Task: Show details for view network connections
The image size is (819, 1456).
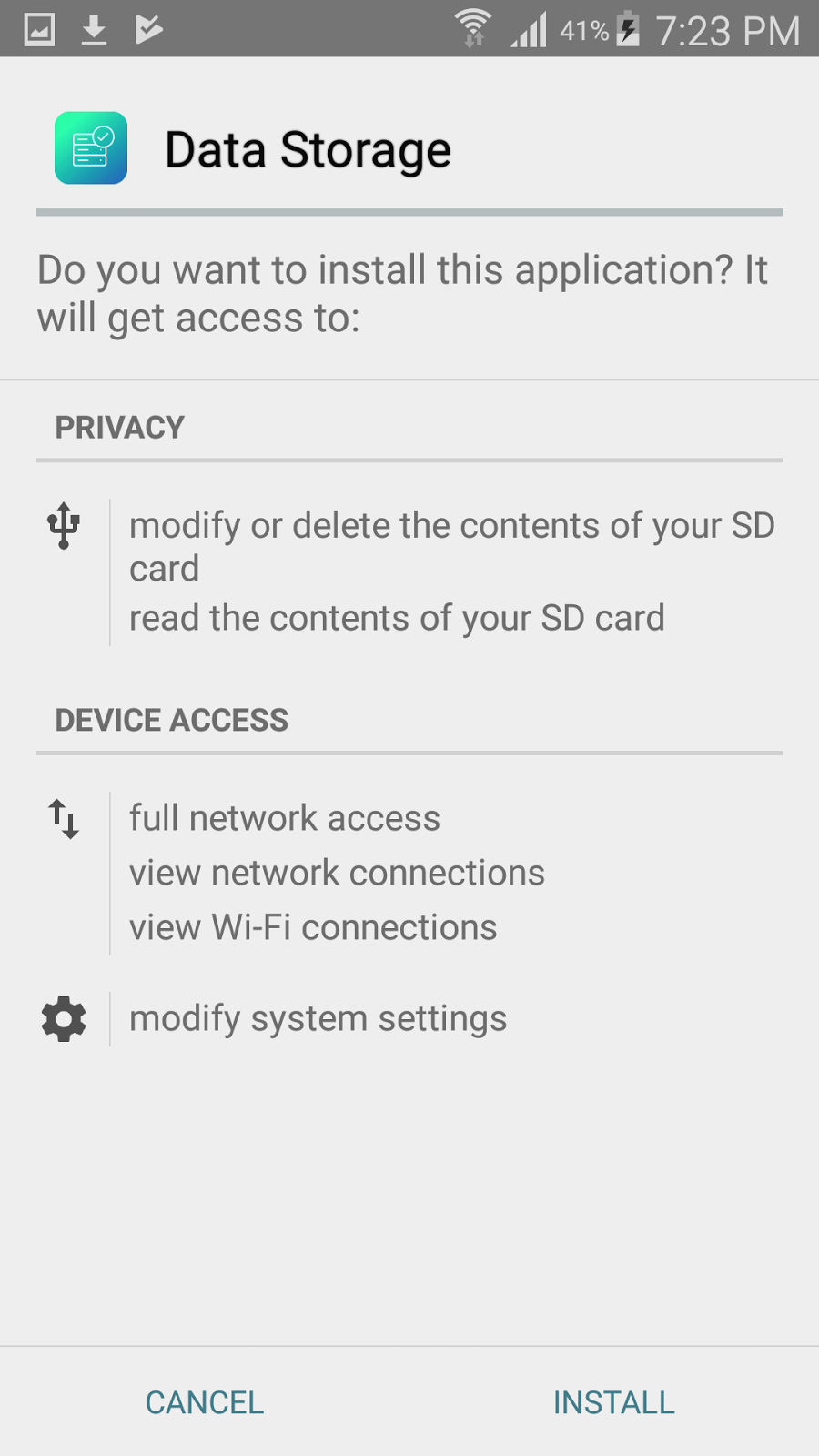Action: click(x=337, y=873)
